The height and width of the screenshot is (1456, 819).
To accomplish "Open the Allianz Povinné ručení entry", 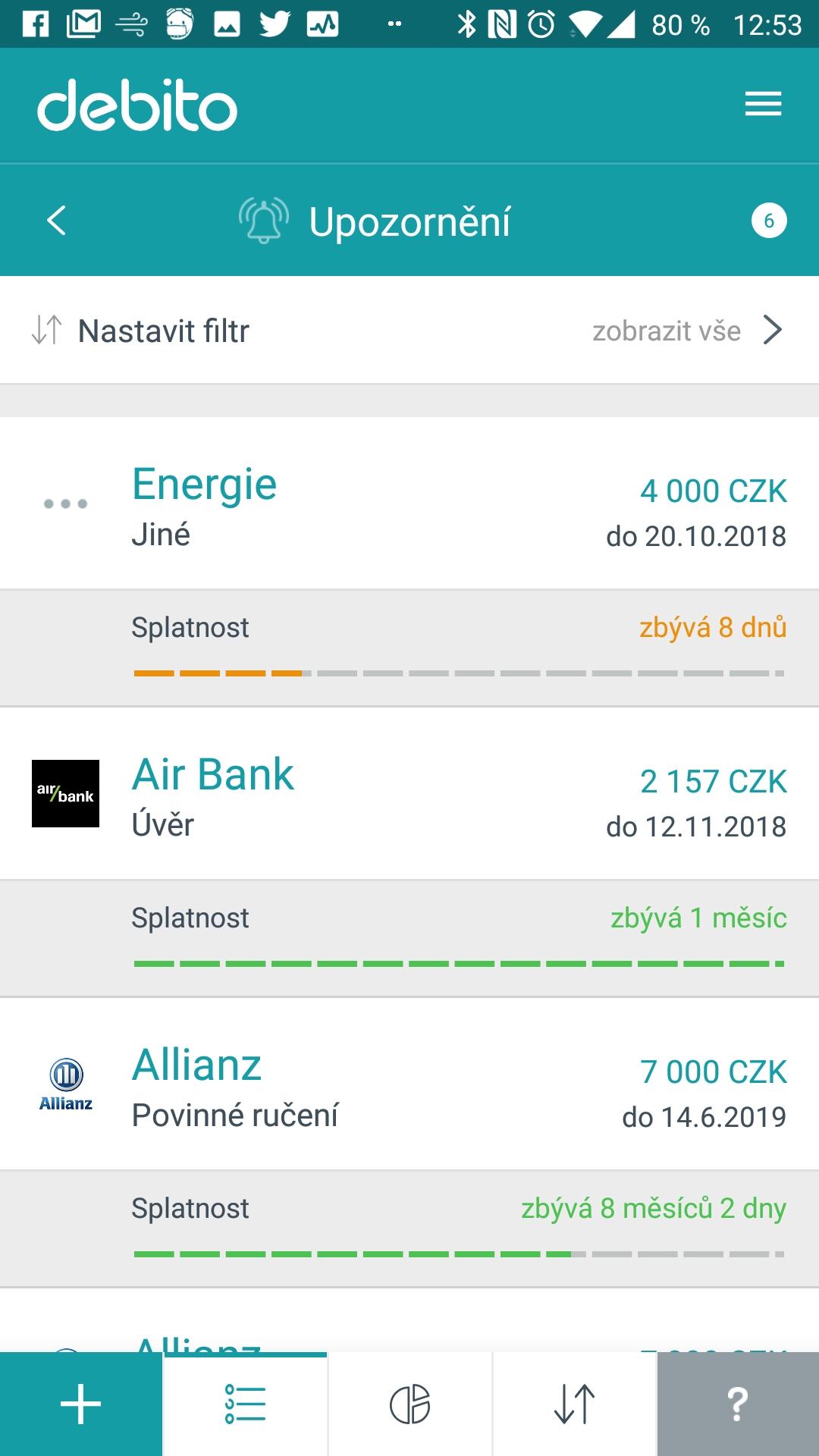I will (409, 1084).
